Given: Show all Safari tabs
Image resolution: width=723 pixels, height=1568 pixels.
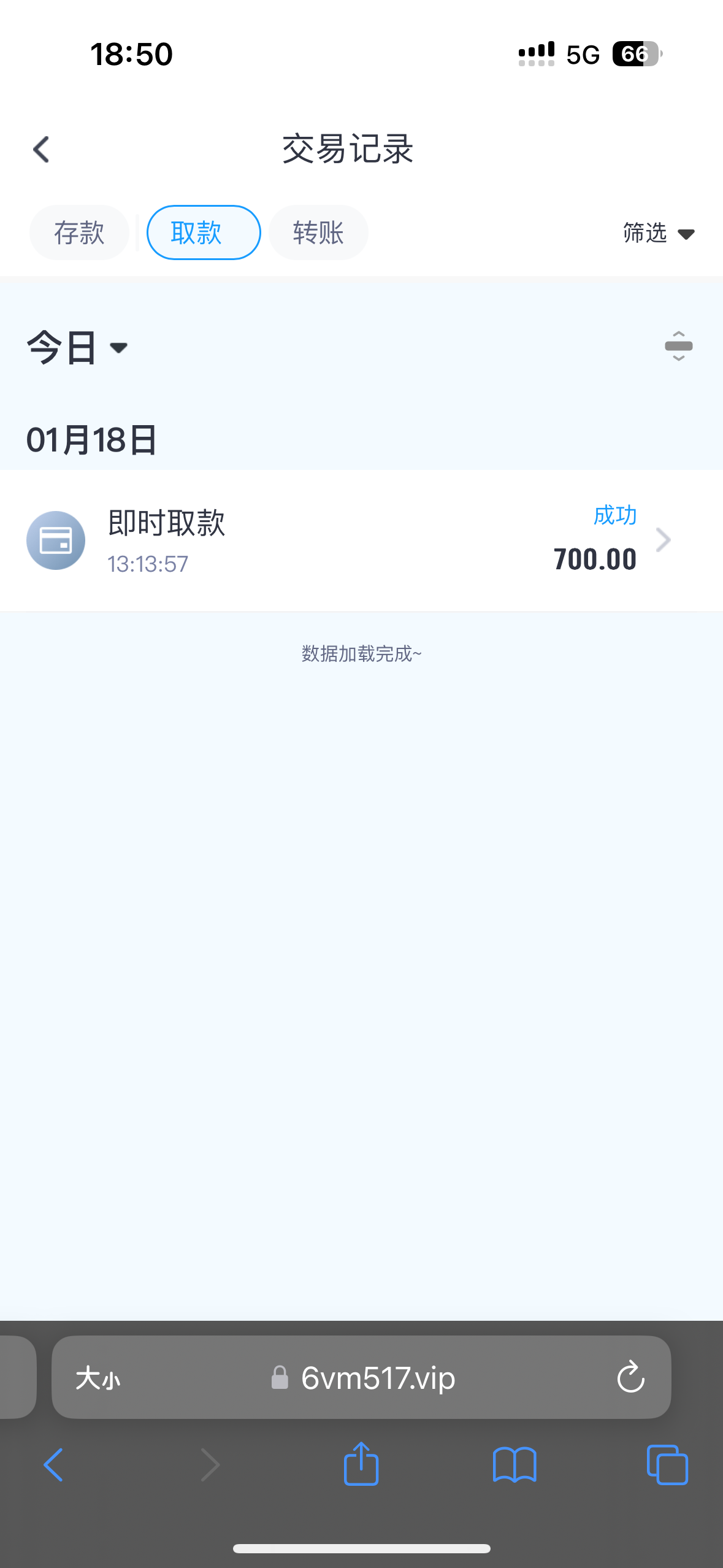Looking at the screenshot, I should pyautogui.click(x=667, y=1465).
